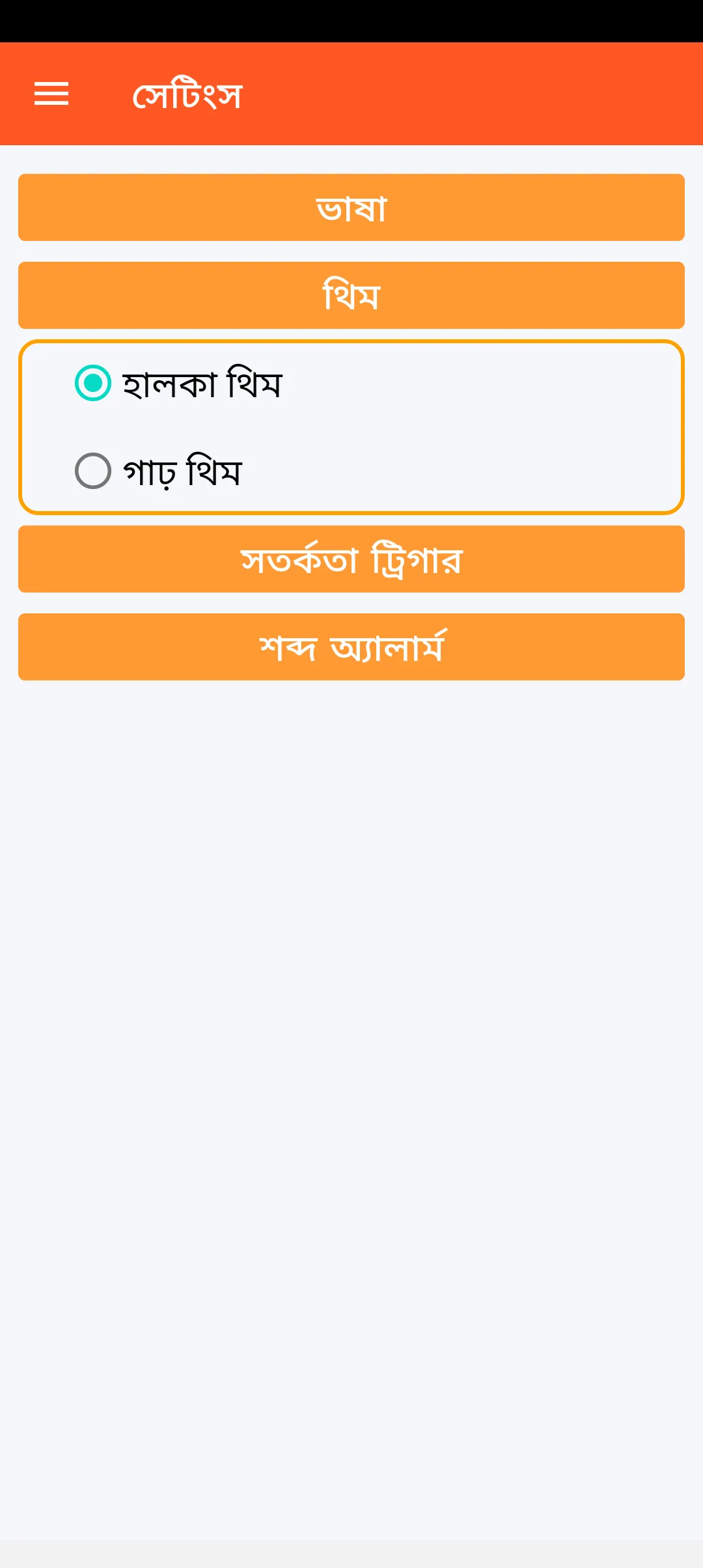Collapse the থিম (theme) section
Viewport: 703px width, 1568px height.
(351, 296)
